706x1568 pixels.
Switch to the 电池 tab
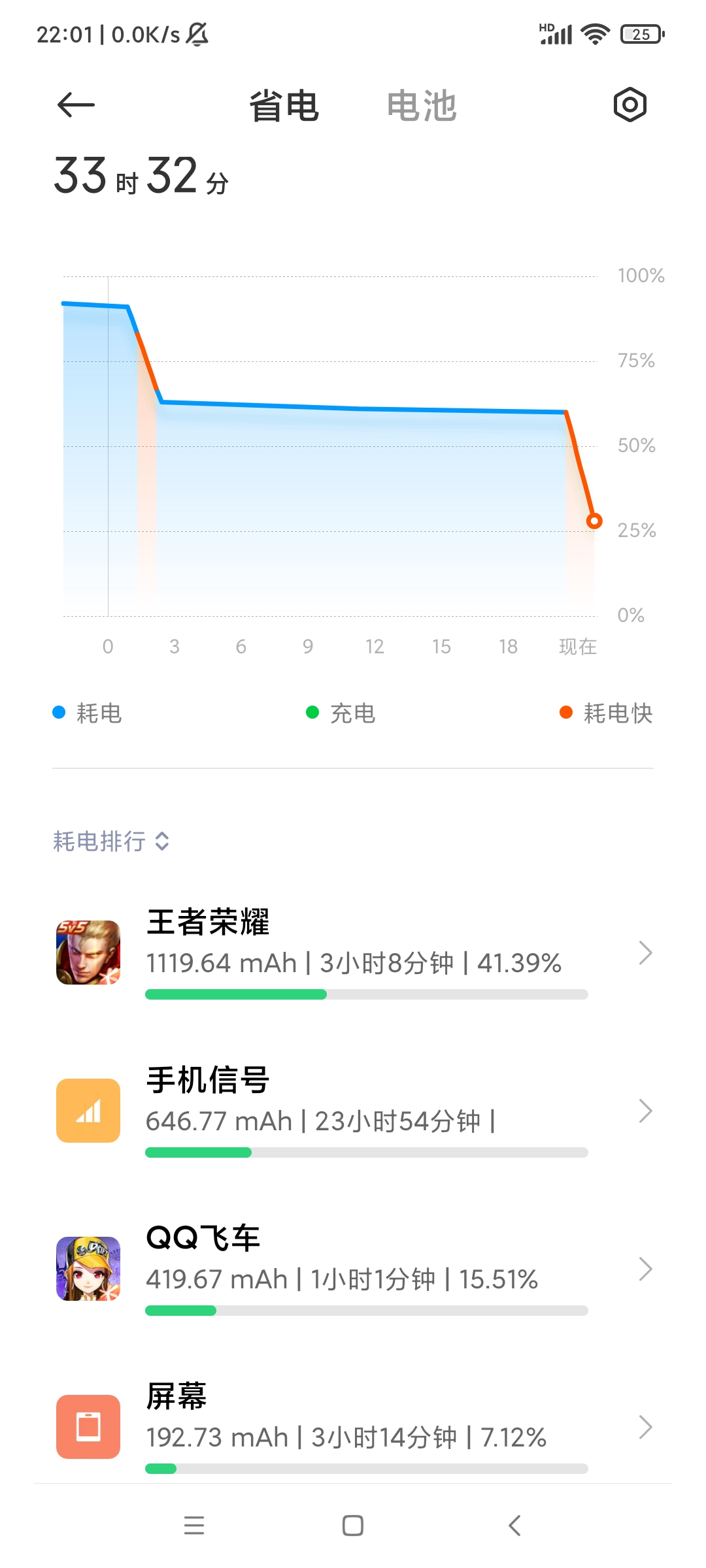[x=422, y=106]
